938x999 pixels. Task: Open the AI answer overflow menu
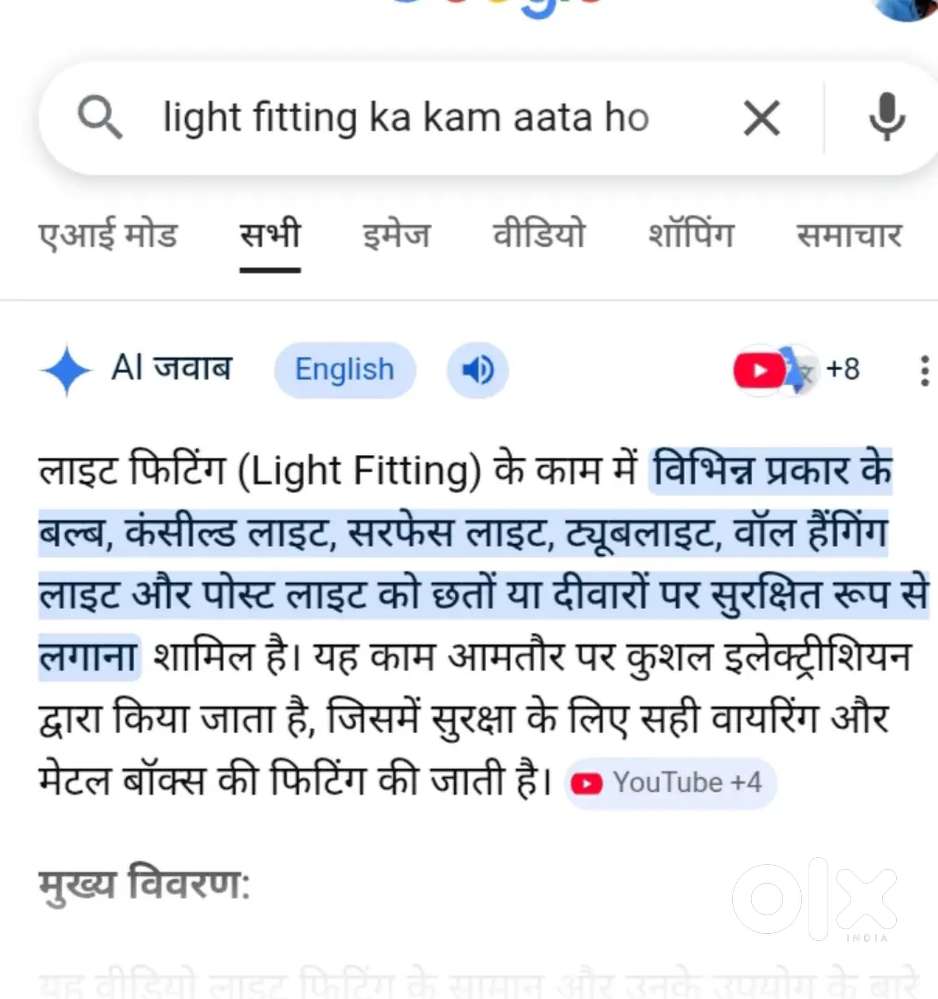click(924, 370)
